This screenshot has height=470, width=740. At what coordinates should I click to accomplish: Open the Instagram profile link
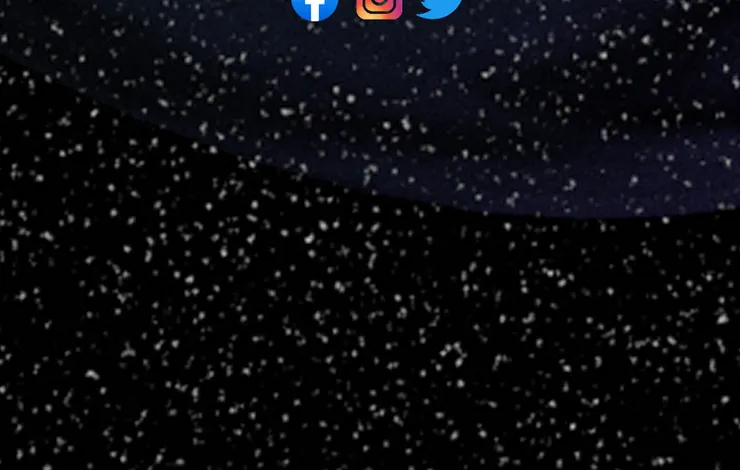coord(379,7)
